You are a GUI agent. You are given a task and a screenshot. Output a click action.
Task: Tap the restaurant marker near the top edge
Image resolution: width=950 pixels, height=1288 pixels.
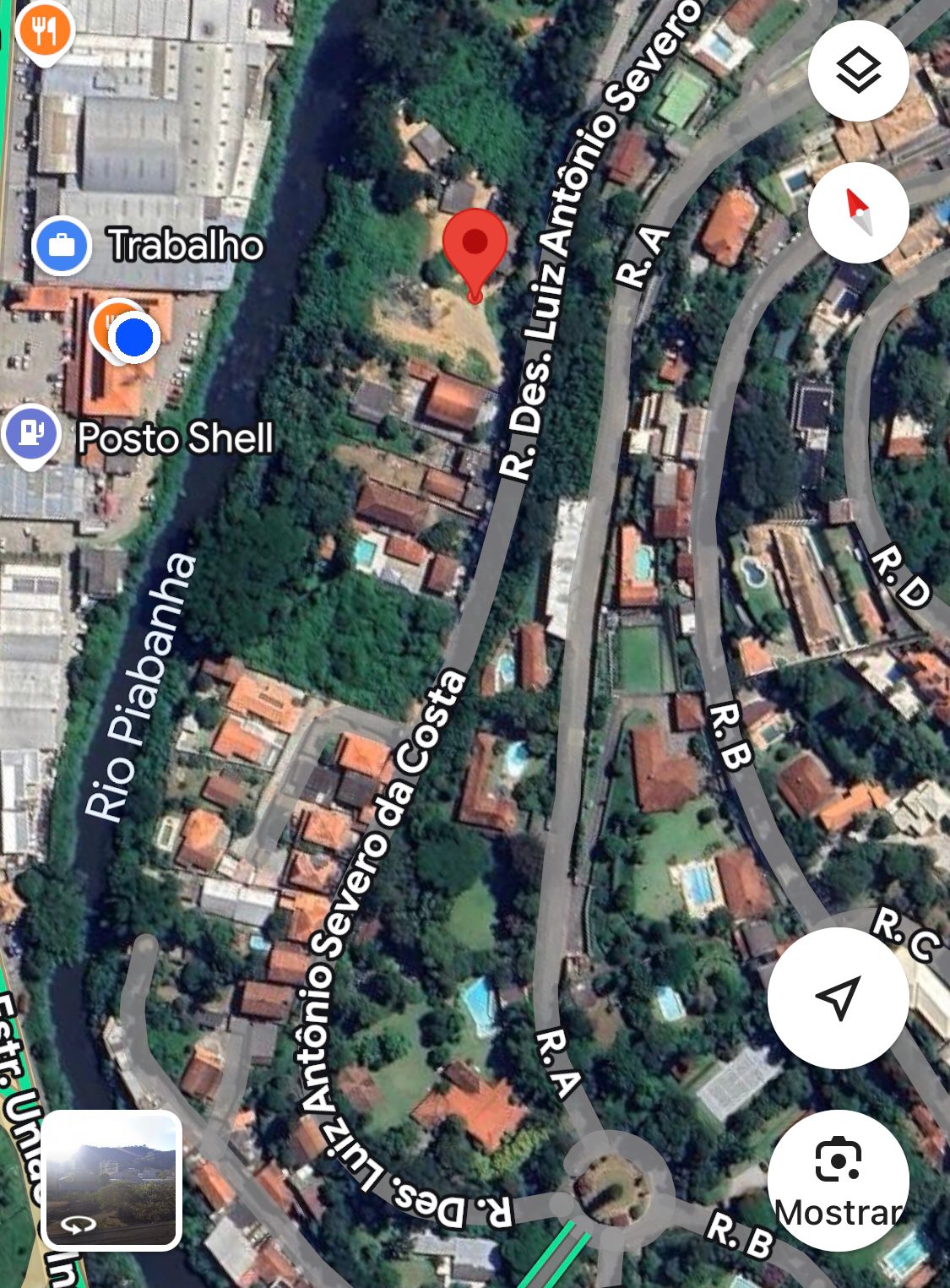46,32
